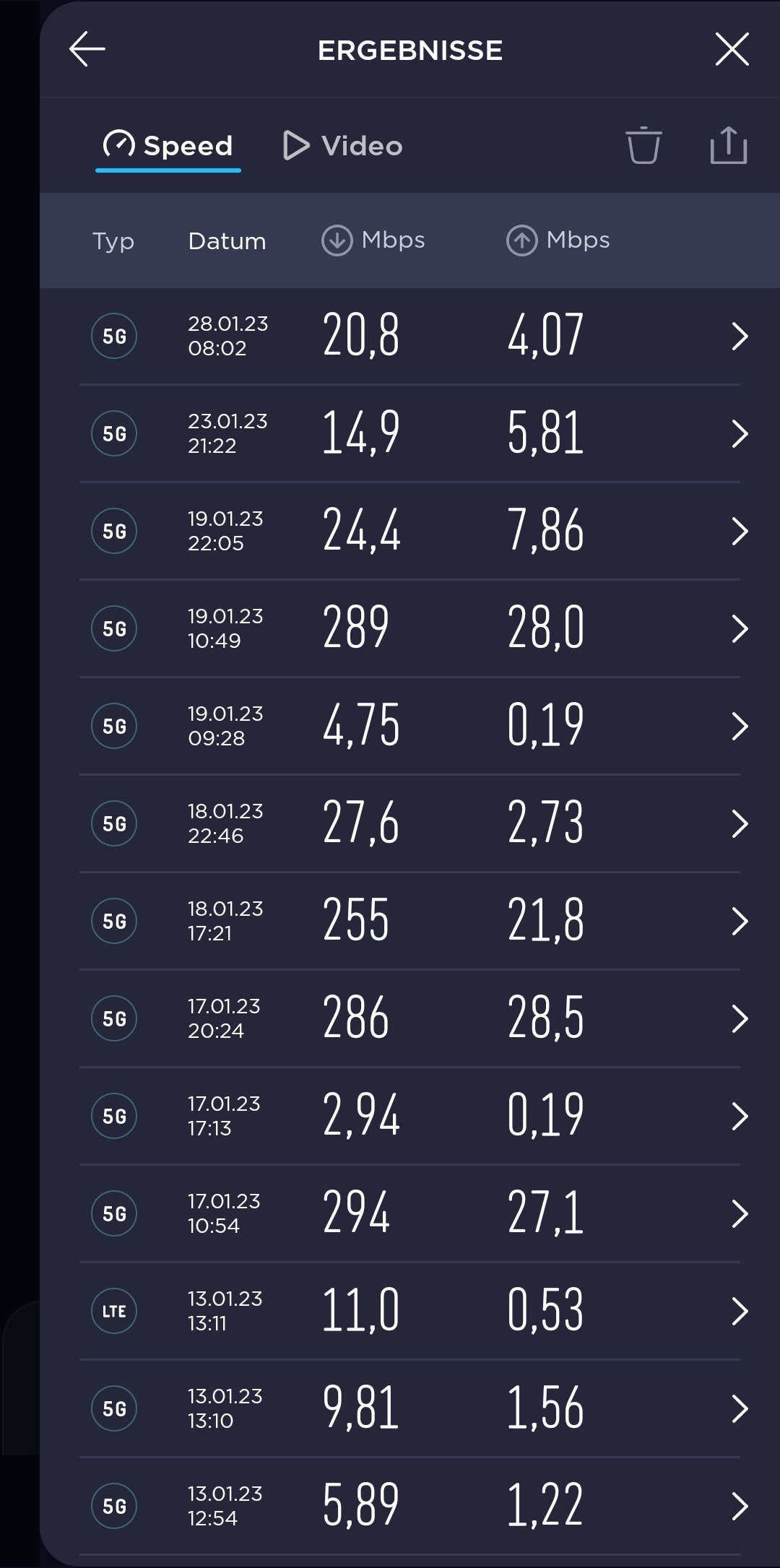
Task: Sort by Datum column
Action: 227,241
